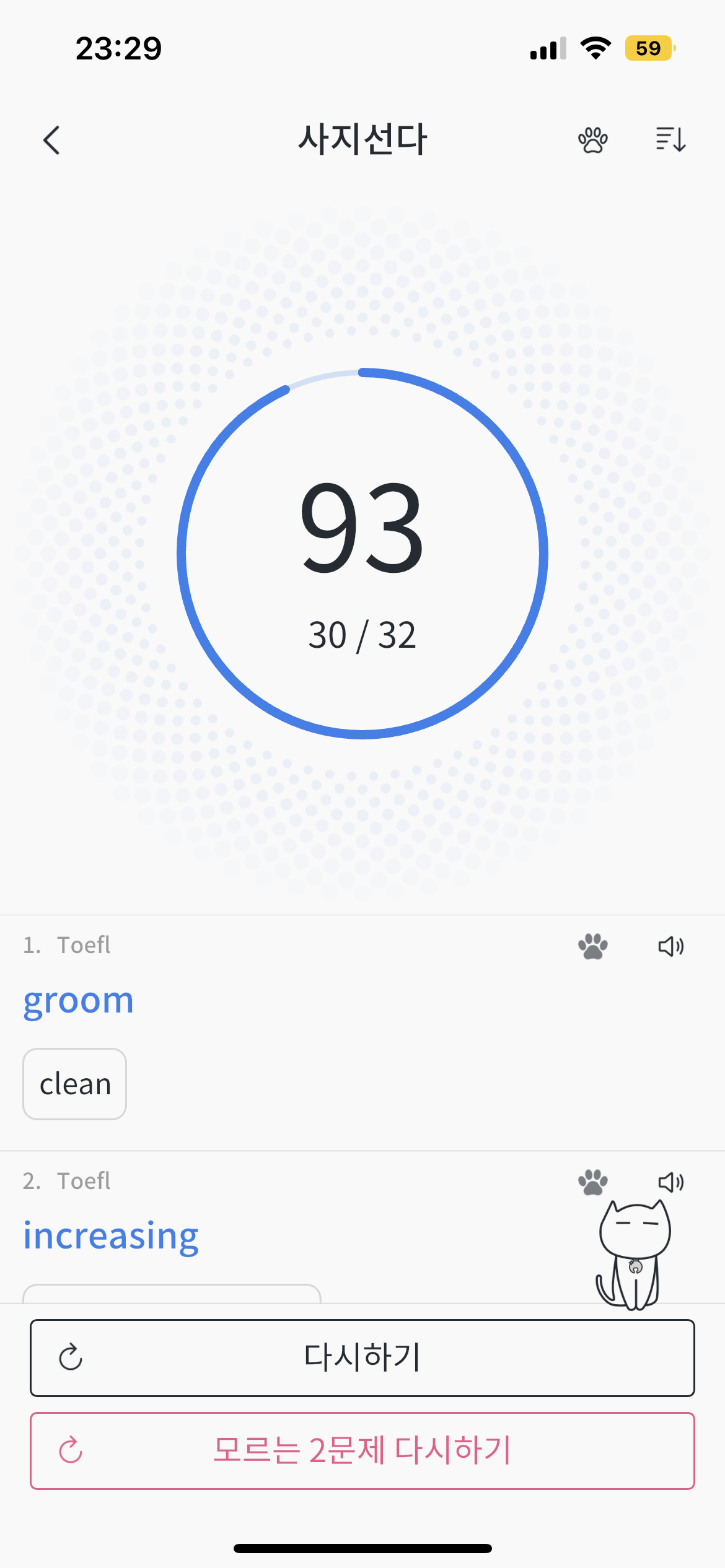Go back using the top-left arrow

tap(52, 140)
